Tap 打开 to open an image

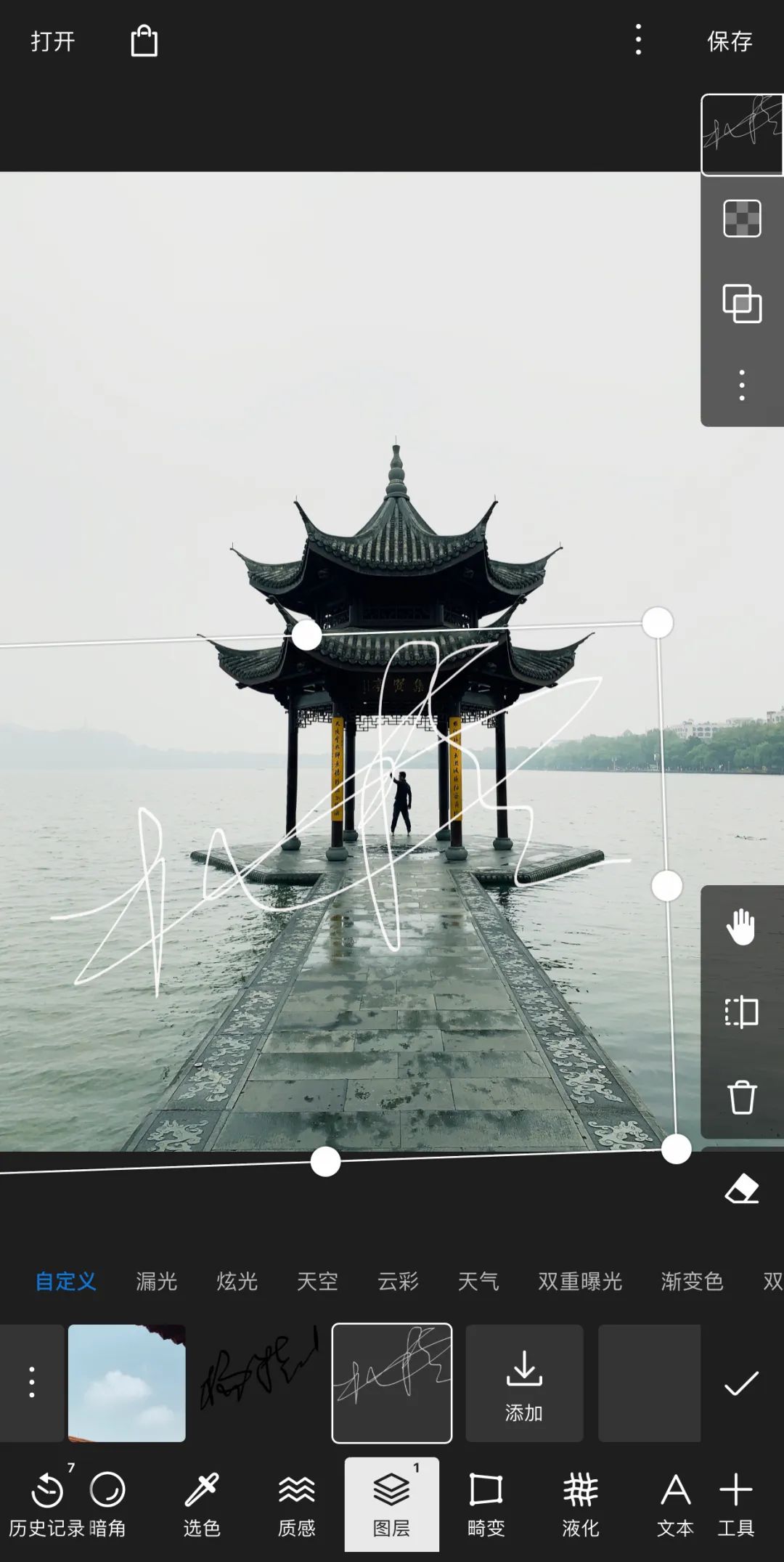[x=52, y=41]
